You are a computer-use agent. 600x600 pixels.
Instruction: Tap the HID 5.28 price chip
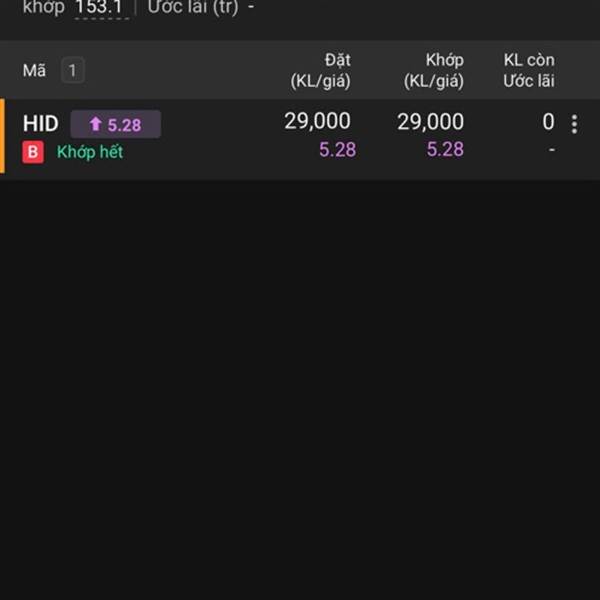(115, 124)
